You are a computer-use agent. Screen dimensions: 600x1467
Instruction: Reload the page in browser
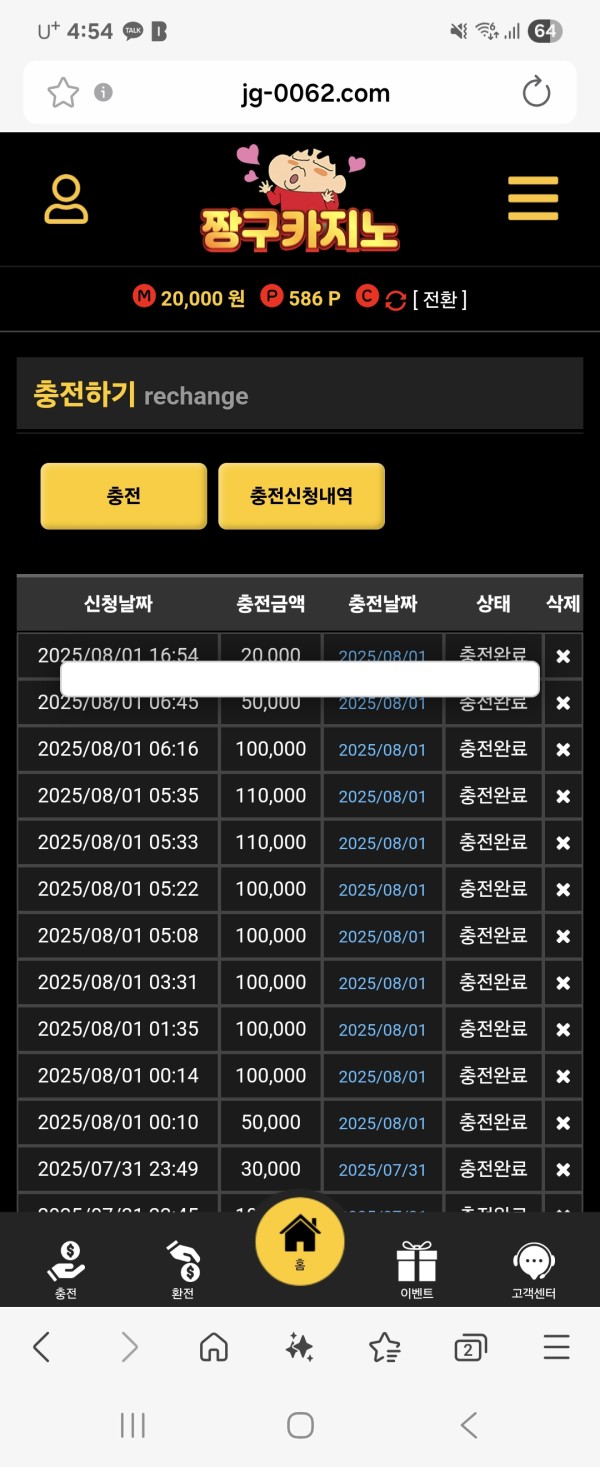537,93
